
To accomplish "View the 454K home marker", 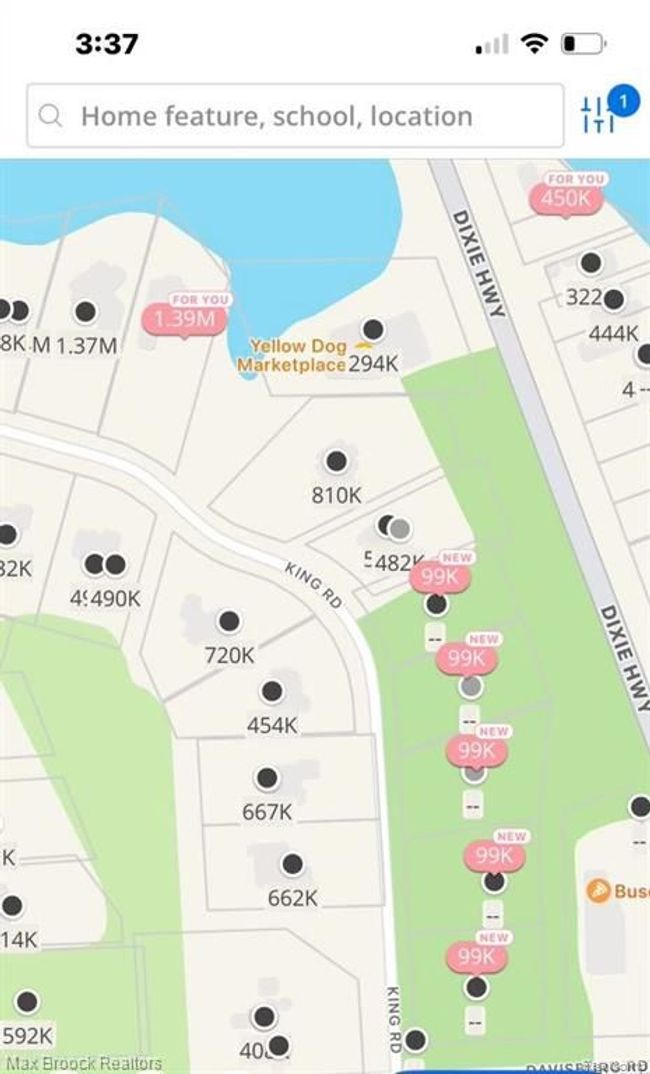I will pos(271,692).
